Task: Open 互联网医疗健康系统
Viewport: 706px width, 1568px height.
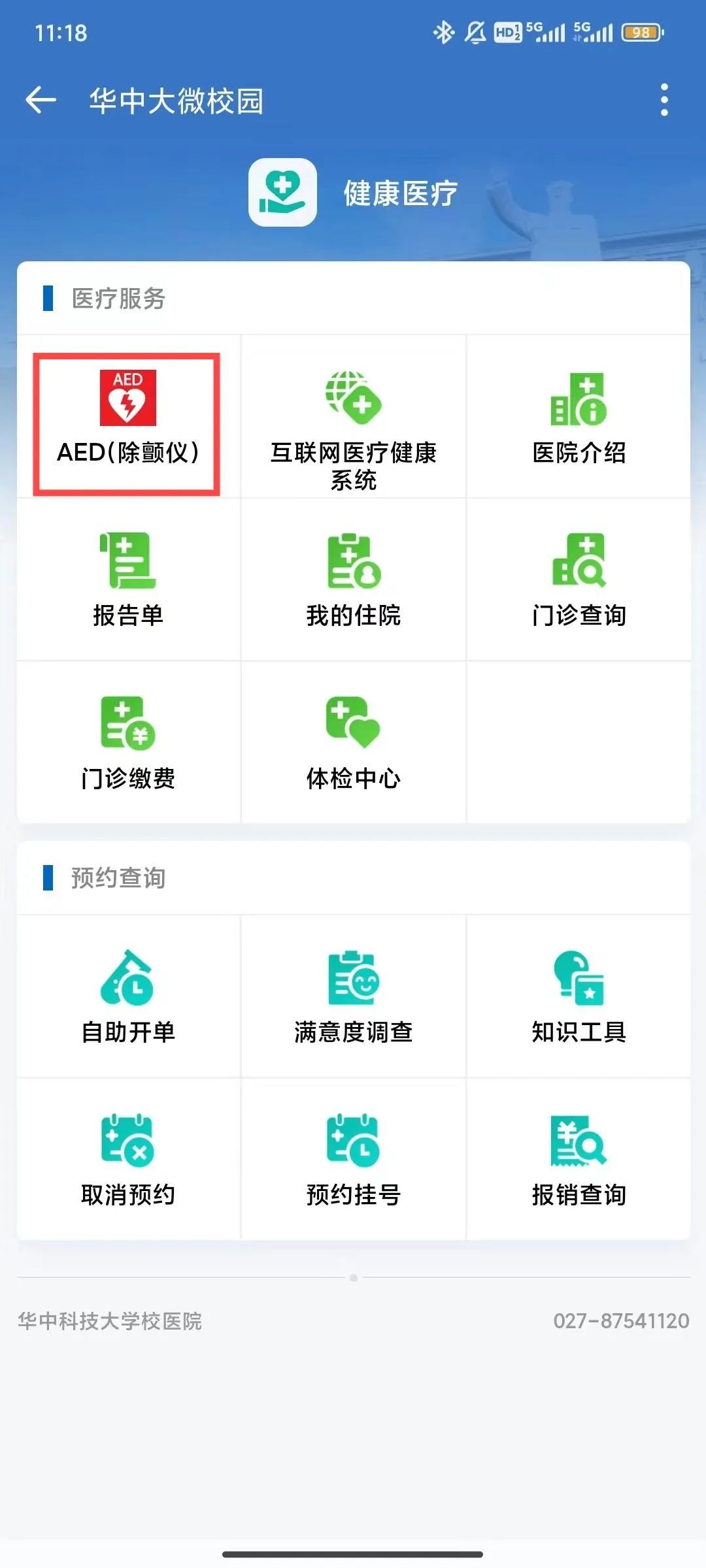Action: click(353, 425)
